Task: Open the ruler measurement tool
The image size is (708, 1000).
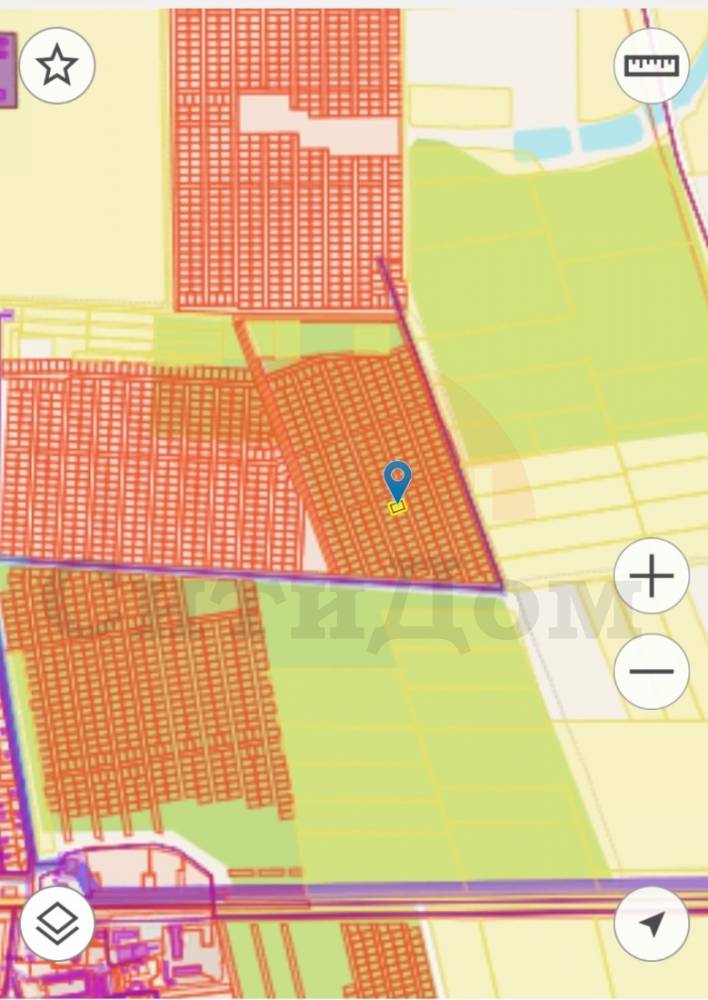Action: (651, 66)
